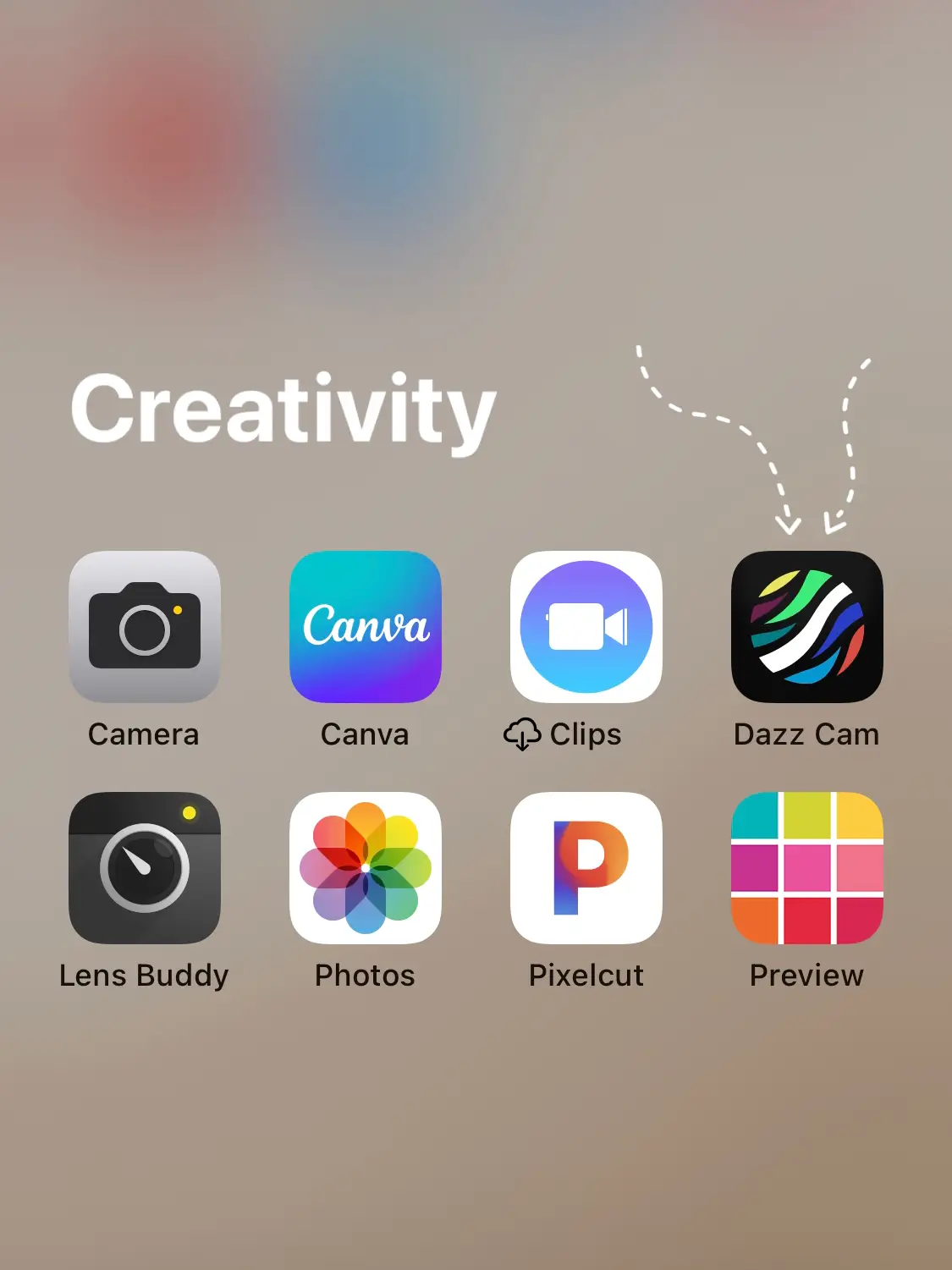Open the Photos app
The image size is (952, 1270).
click(x=366, y=868)
